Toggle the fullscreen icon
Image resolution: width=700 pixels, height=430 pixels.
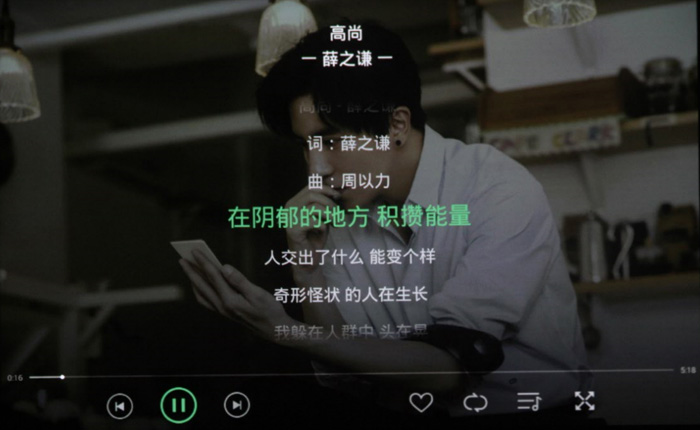click(x=585, y=402)
